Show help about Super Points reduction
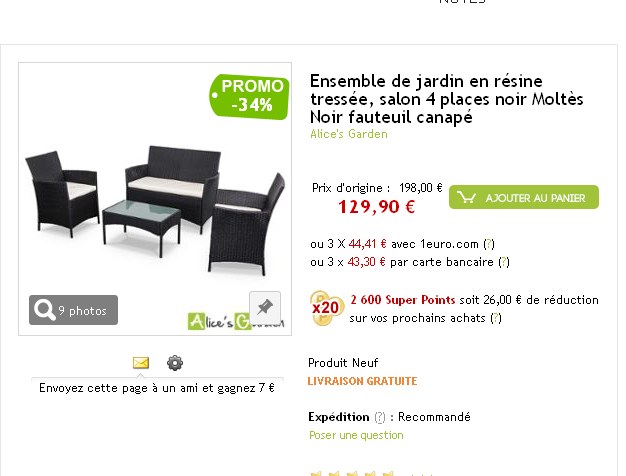This screenshot has height=476, width=626. click(496, 318)
